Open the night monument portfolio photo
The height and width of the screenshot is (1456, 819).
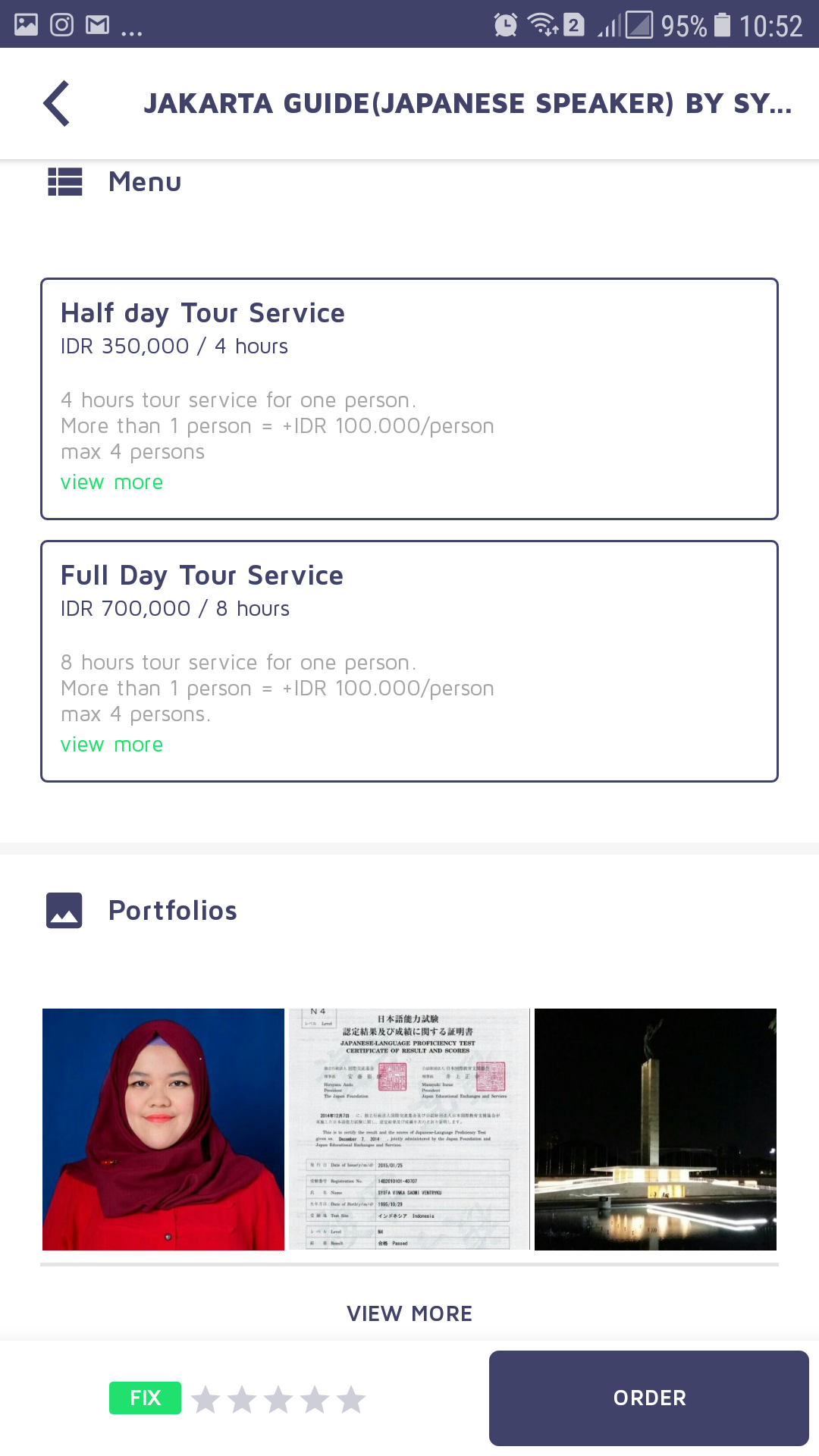(x=655, y=1129)
